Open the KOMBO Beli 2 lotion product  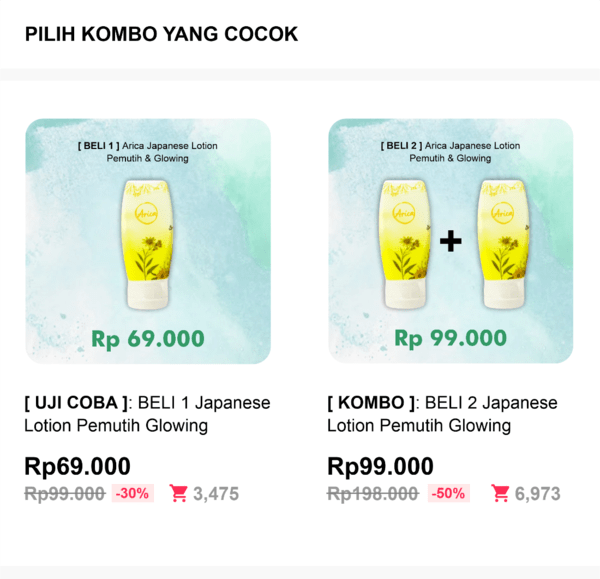point(451,241)
